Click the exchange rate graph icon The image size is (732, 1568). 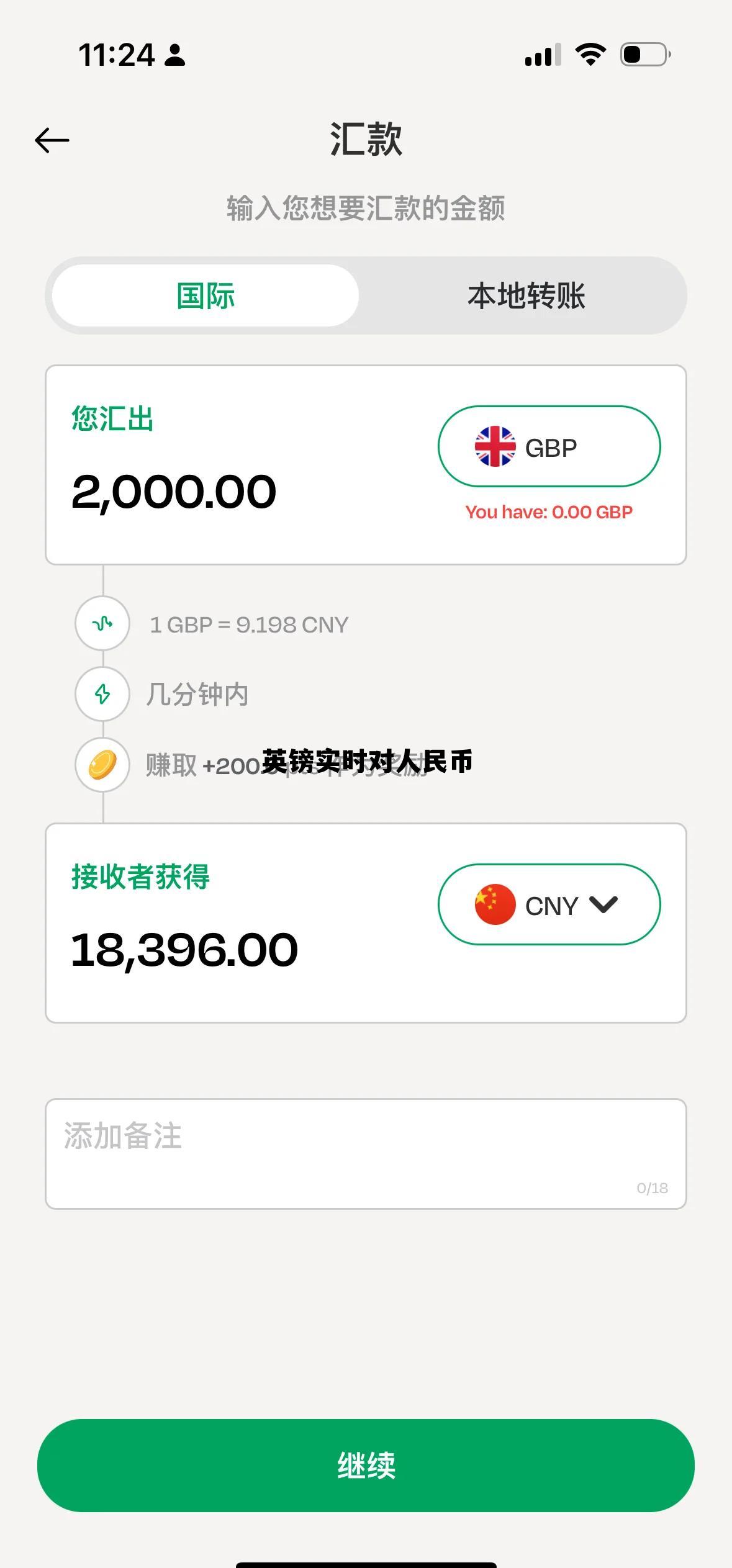(x=101, y=623)
